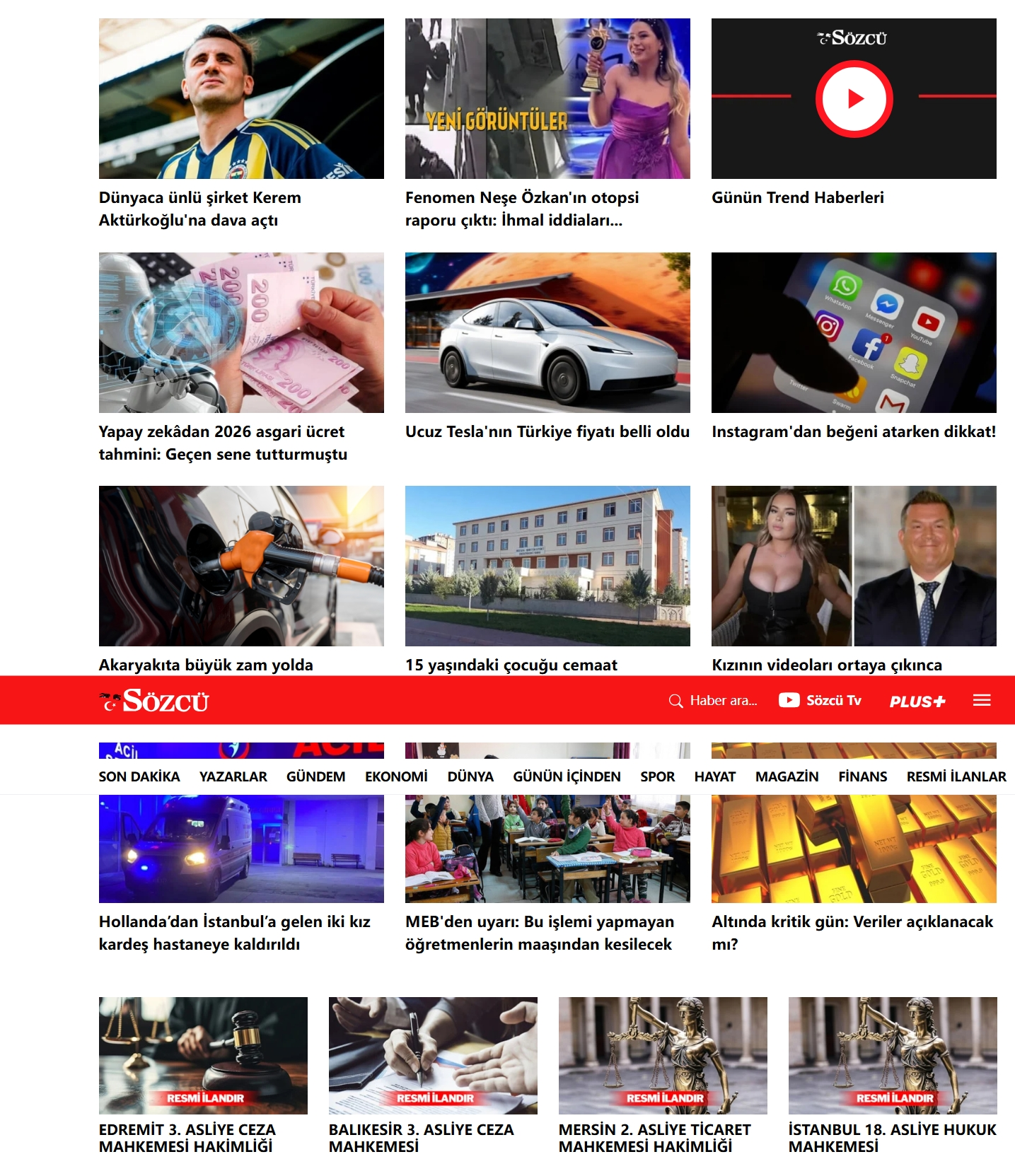Image resolution: width=1015 pixels, height=1176 pixels.
Task: Read the cheap Tesla Türkiye price article
Action: tap(547, 431)
